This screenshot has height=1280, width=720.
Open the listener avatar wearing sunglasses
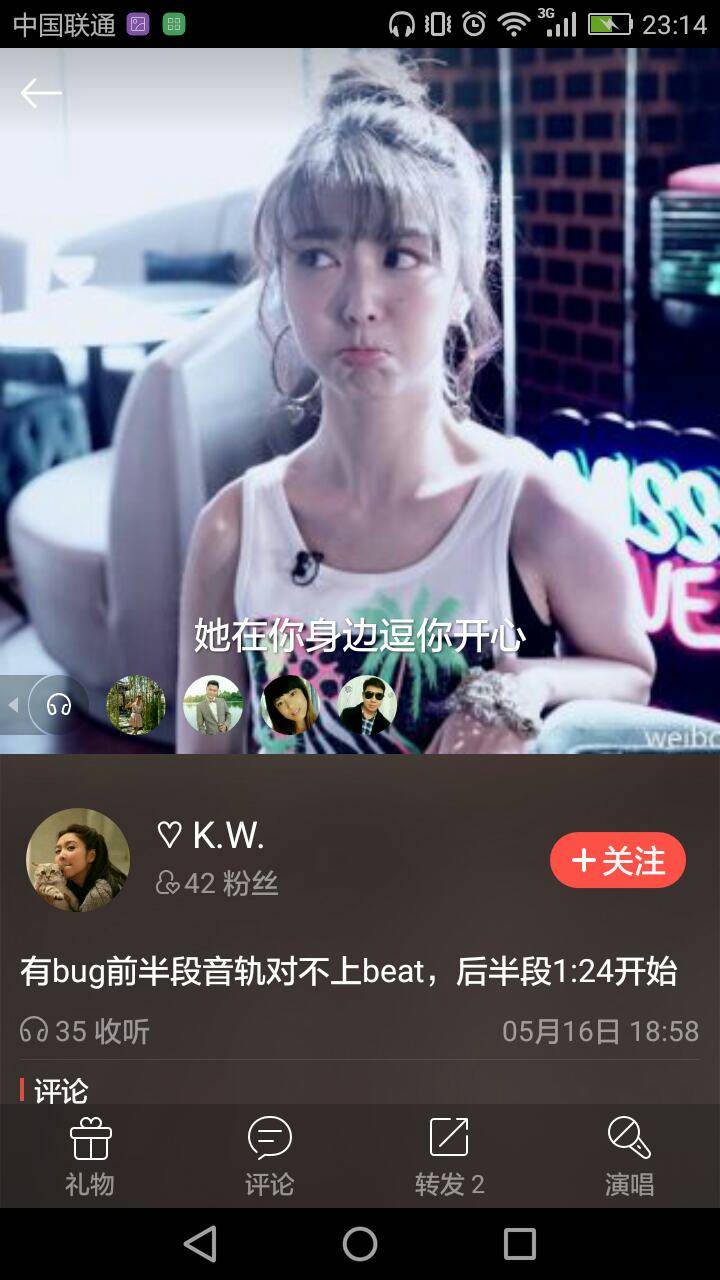[x=367, y=705]
